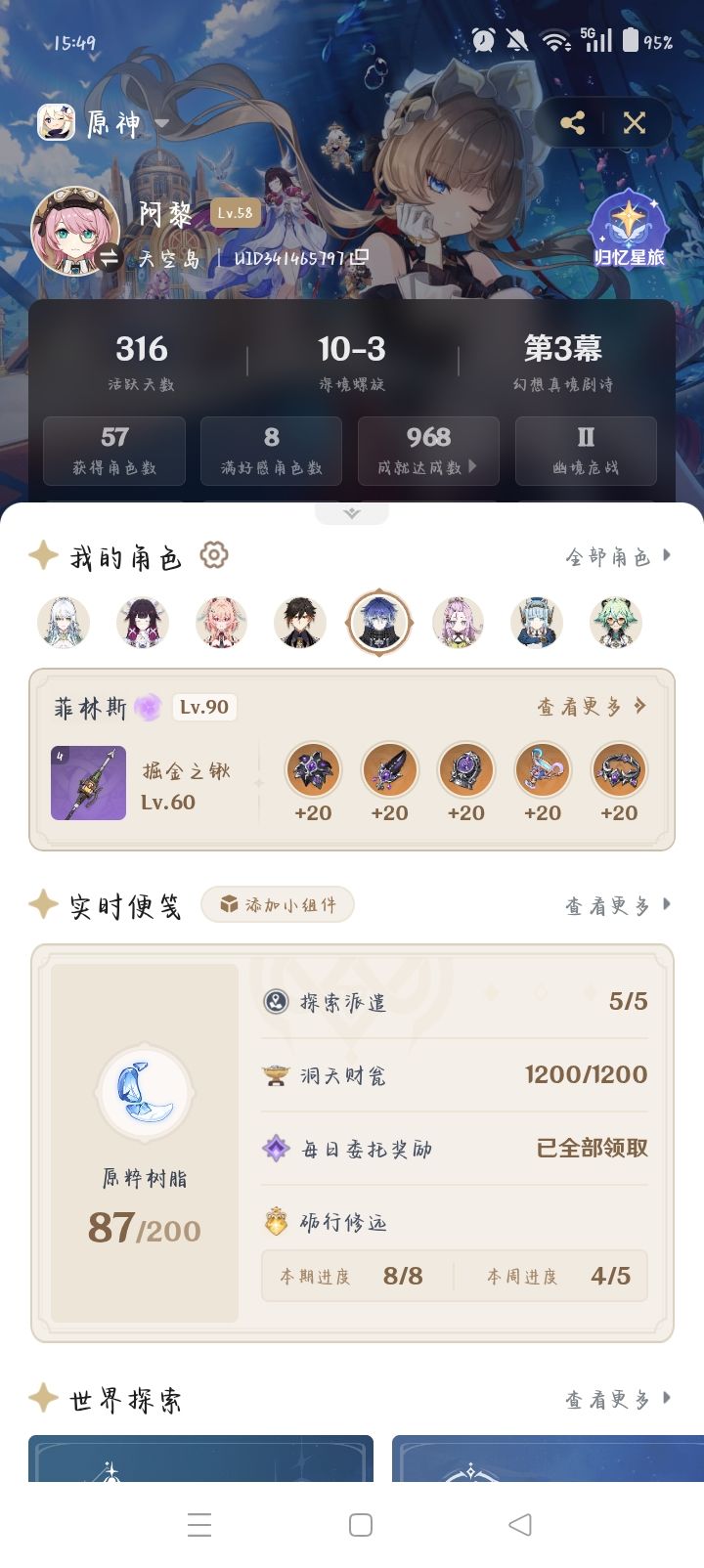Viewport: 704px width, 1568px height.
Task: Open the 成就达成数 968 stat
Action: pos(428,451)
